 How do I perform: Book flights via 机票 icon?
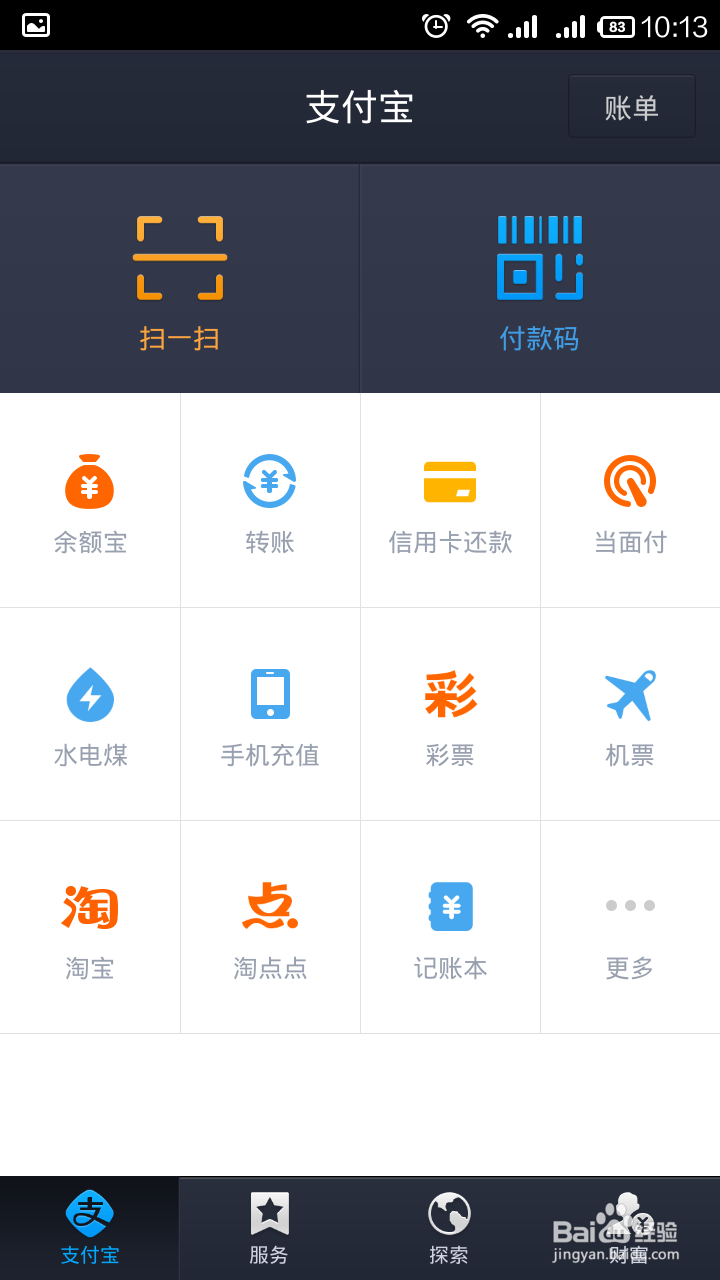point(630,713)
